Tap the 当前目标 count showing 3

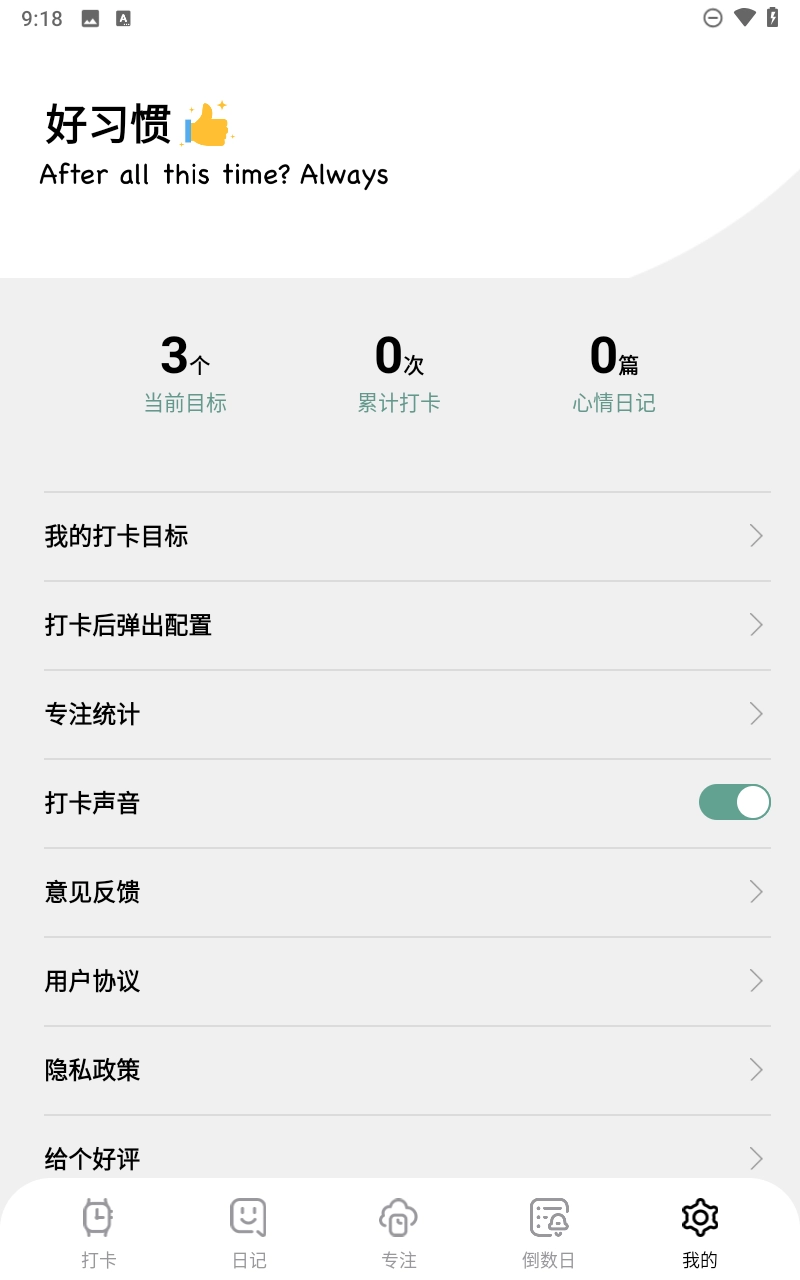(186, 375)
